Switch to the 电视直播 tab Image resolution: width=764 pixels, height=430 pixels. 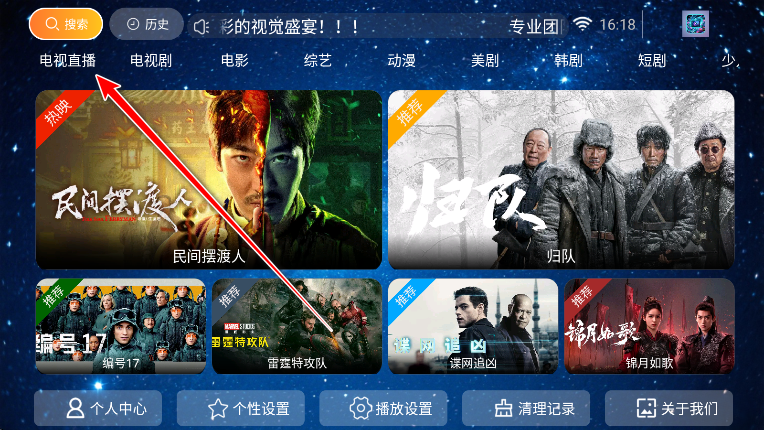[68, 60]
